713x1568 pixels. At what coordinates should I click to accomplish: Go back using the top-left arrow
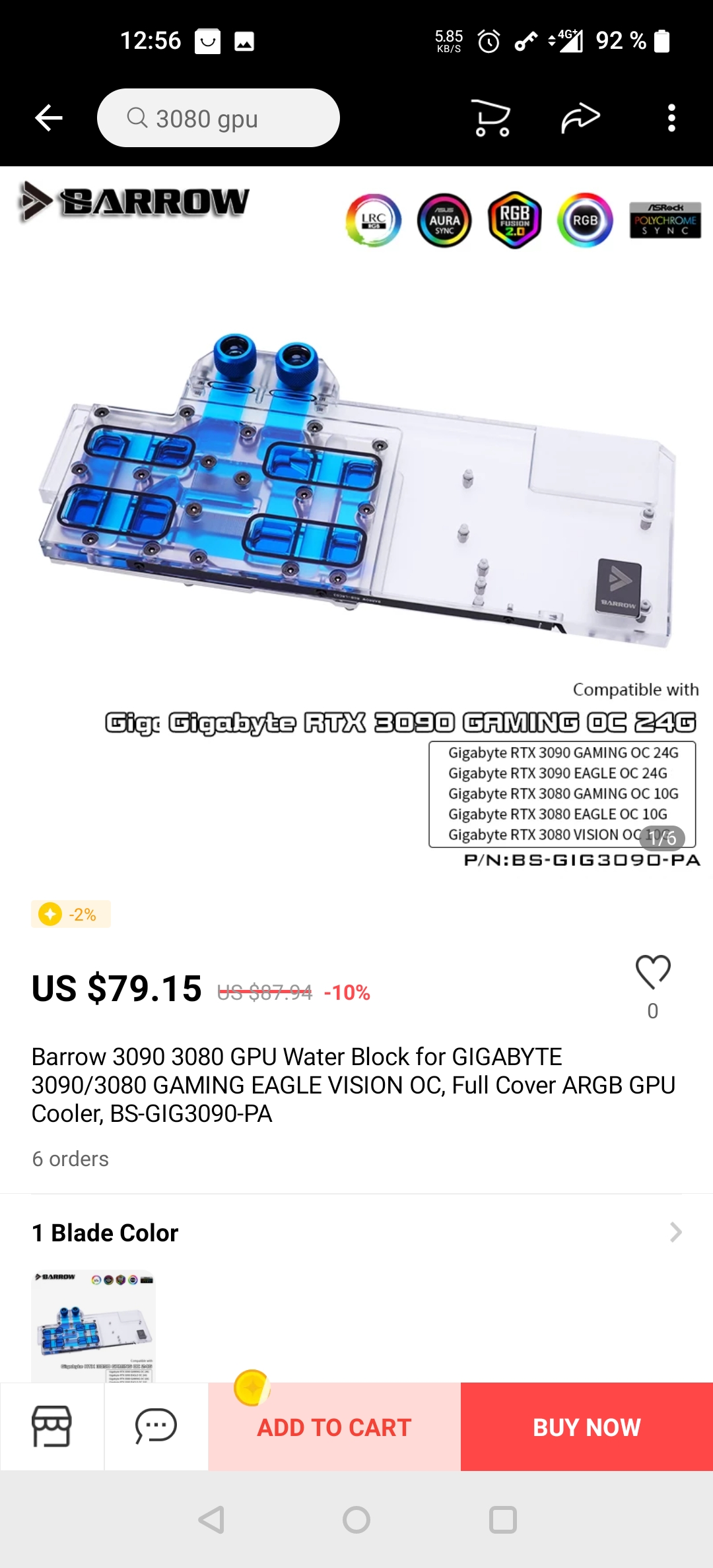pyautogui.click(x=49, y=118)
